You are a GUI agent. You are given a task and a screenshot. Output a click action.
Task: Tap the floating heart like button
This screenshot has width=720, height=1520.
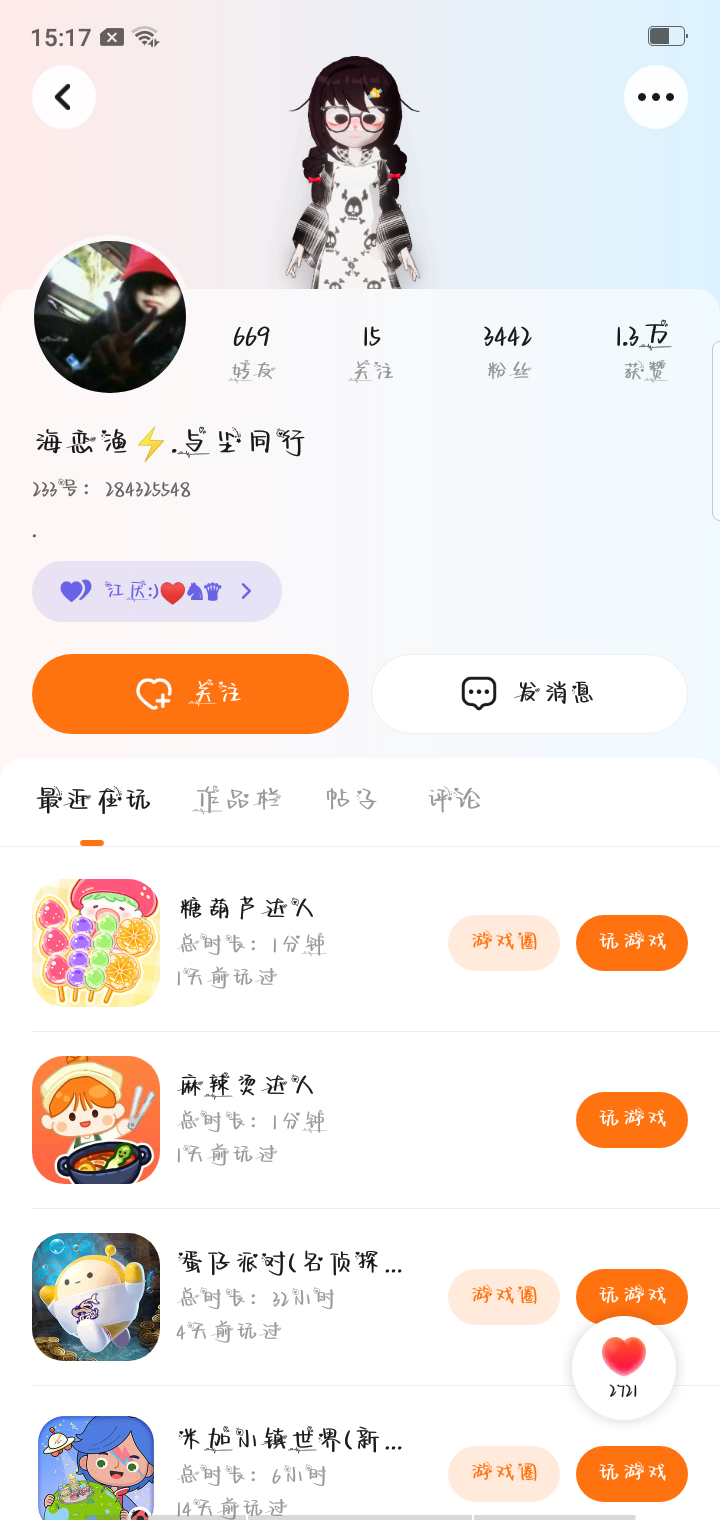point(624,1366)
